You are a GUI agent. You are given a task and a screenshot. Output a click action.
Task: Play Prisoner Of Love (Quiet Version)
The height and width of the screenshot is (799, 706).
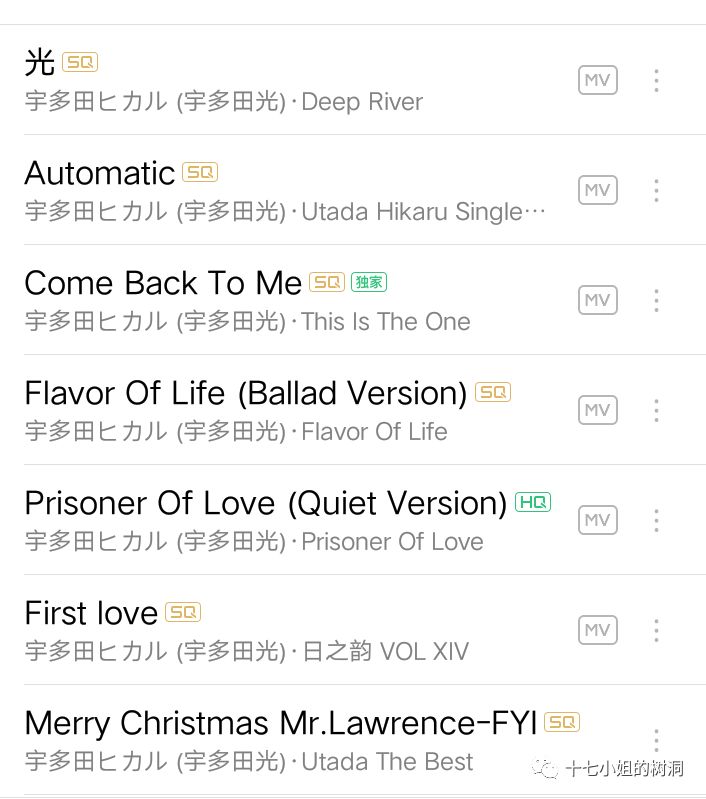(x=250, y=520)
